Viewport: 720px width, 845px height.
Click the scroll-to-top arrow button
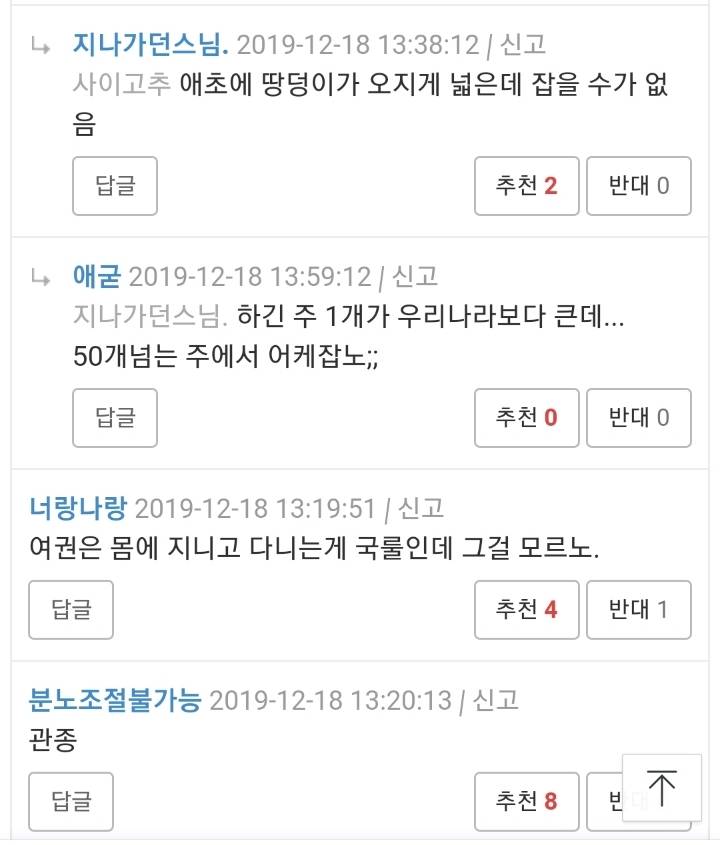(x=662, y=787)
